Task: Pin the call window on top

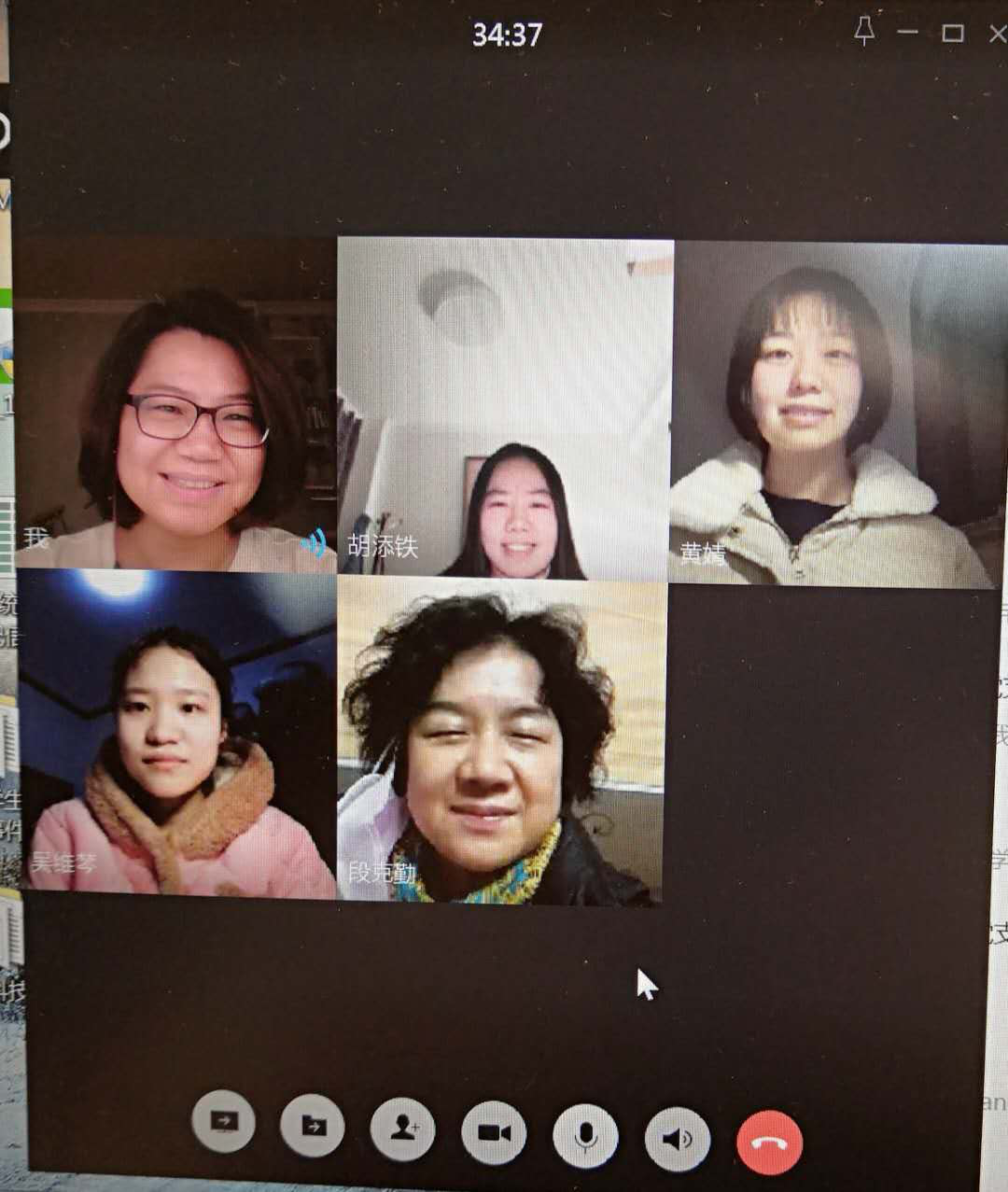Action: [864, 32]
